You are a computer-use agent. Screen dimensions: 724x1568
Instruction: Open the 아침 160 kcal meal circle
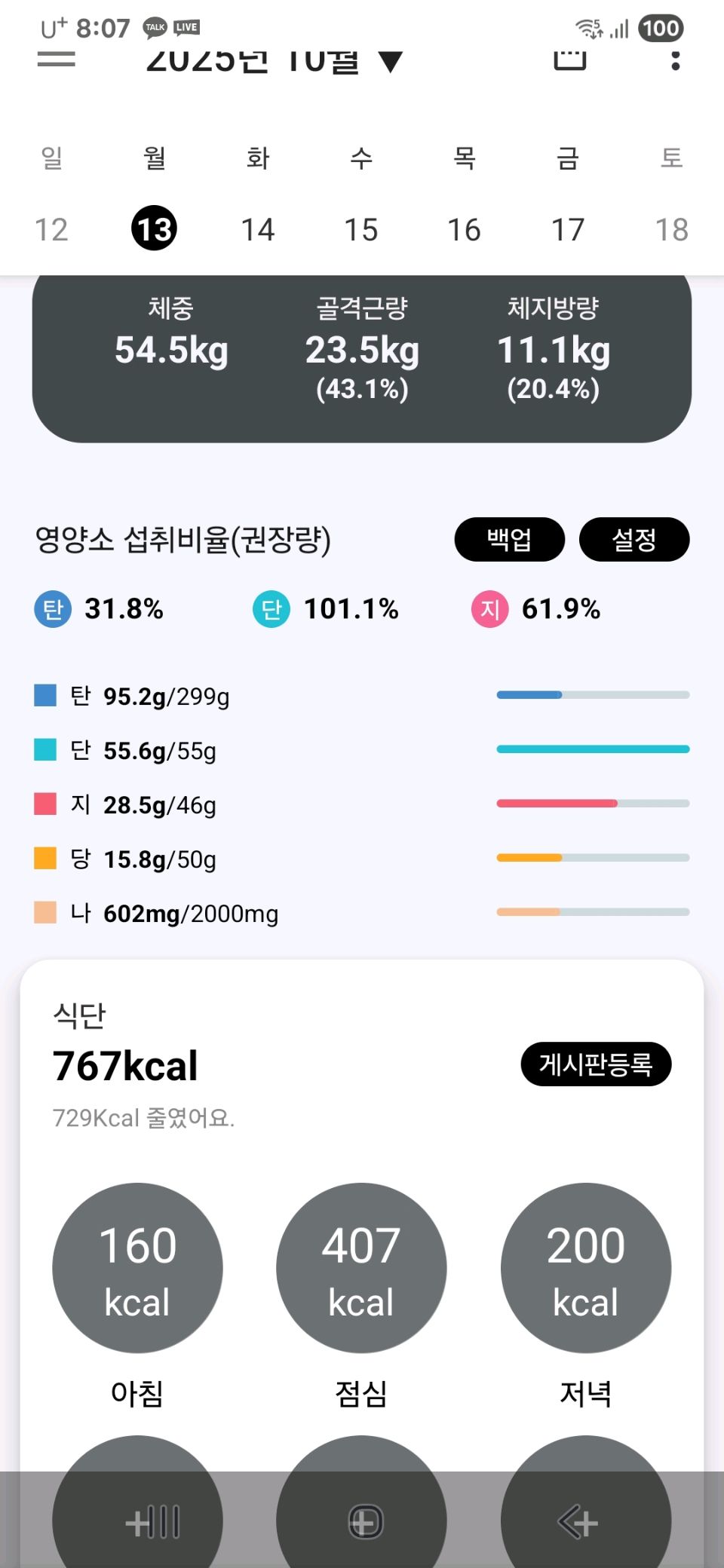click(x=137, y=1268)
